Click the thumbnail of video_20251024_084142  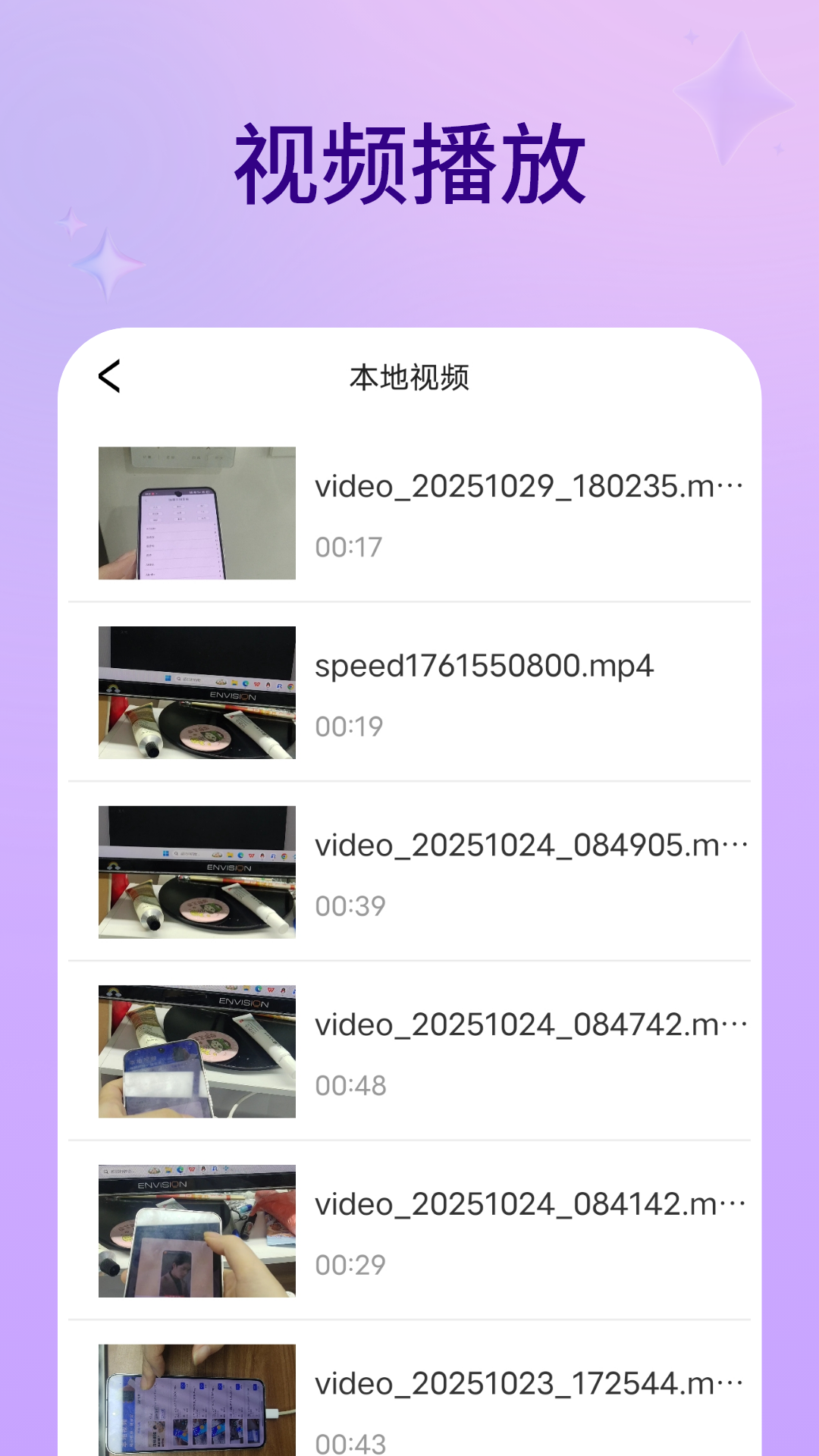click(196, 1234)
